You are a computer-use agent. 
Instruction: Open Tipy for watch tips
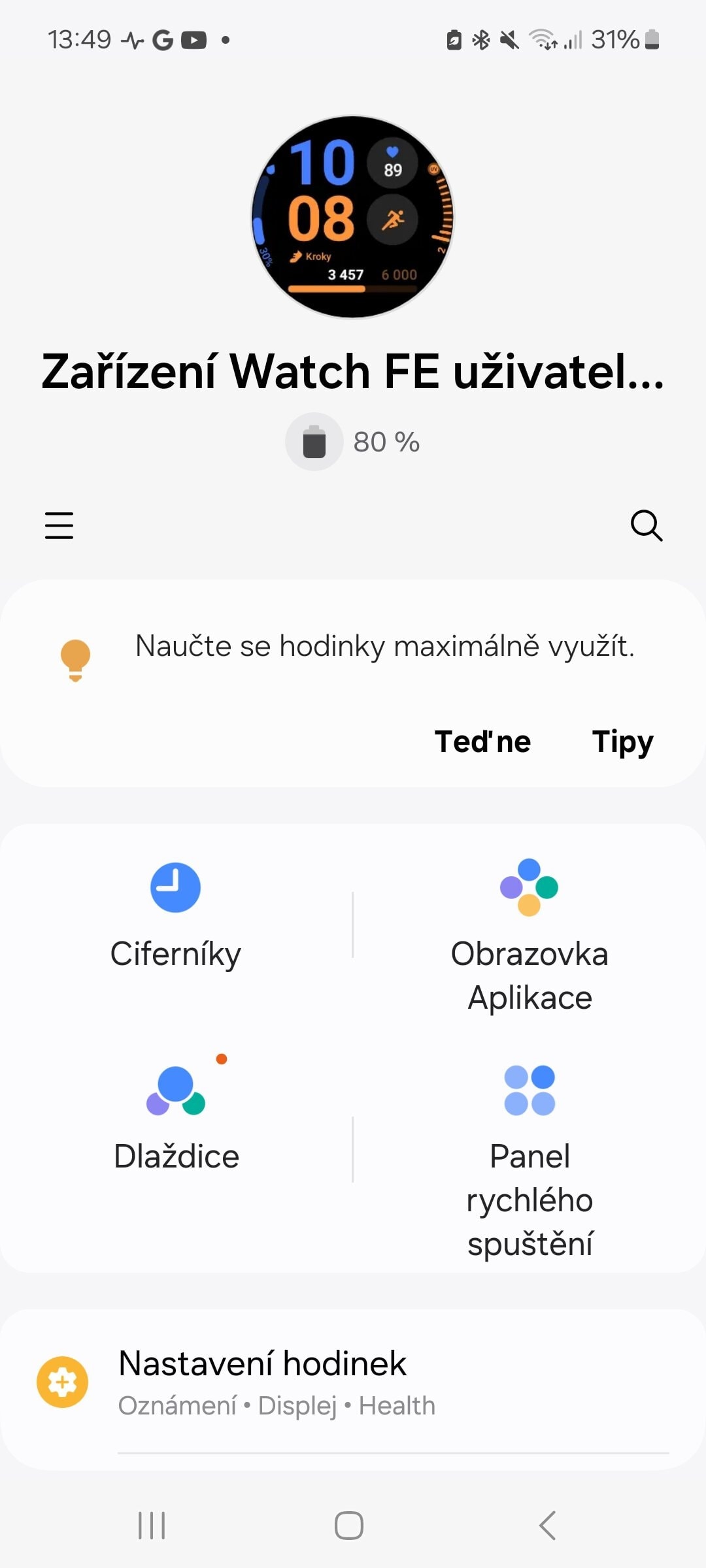[622, 742]
